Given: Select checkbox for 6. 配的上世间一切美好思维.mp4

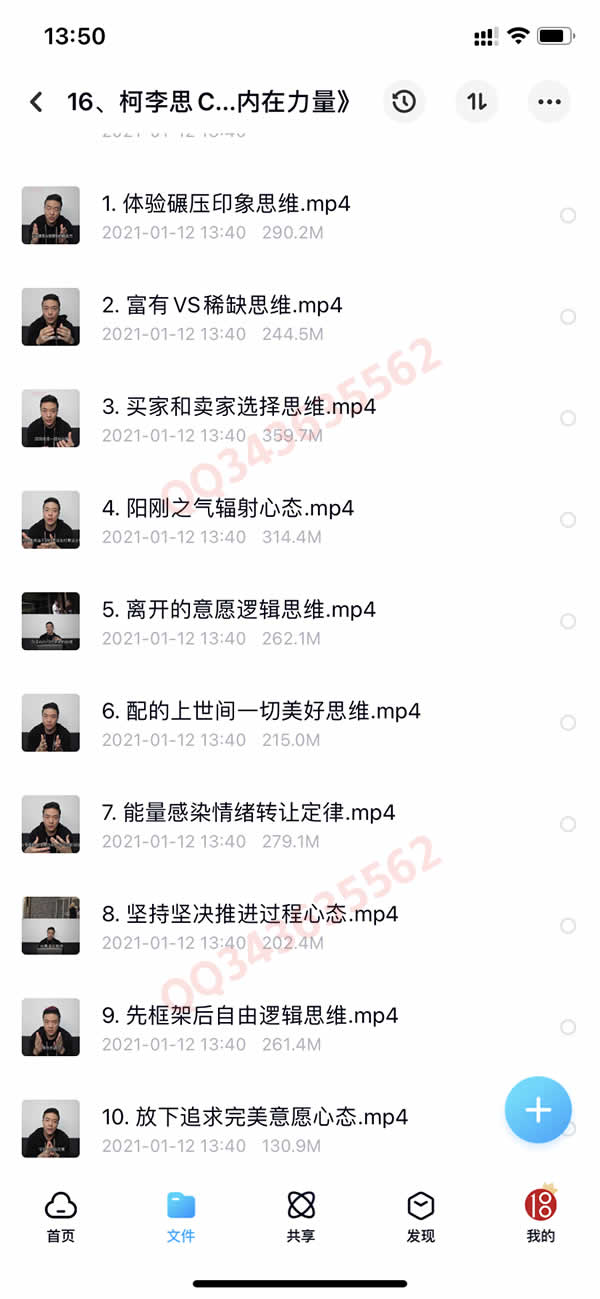Looking at the screenshot, I should pos(568,722).
